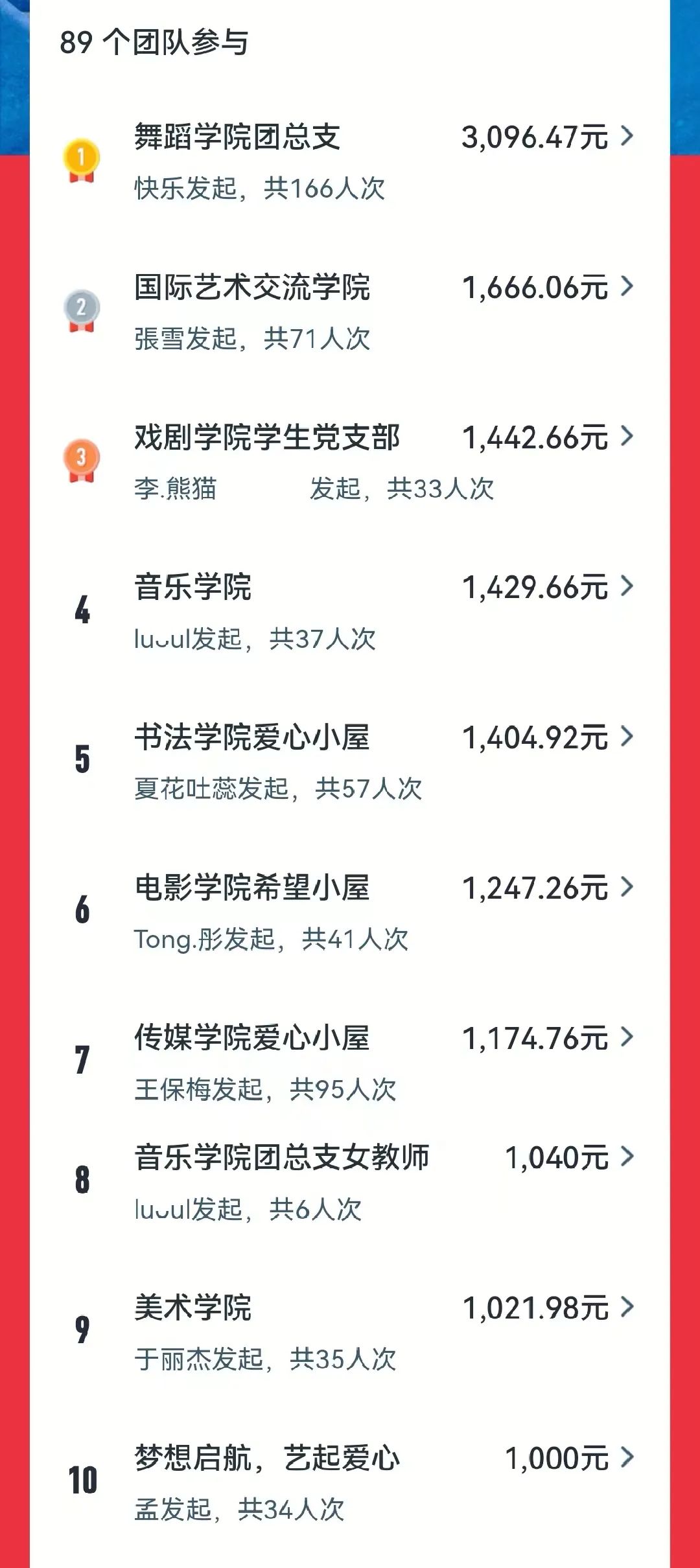Open the 音乐学院团总支女教师 team row
The width and height of the screenshot is (700, 1568).
pyautogui.click(x=350, y=1182)
